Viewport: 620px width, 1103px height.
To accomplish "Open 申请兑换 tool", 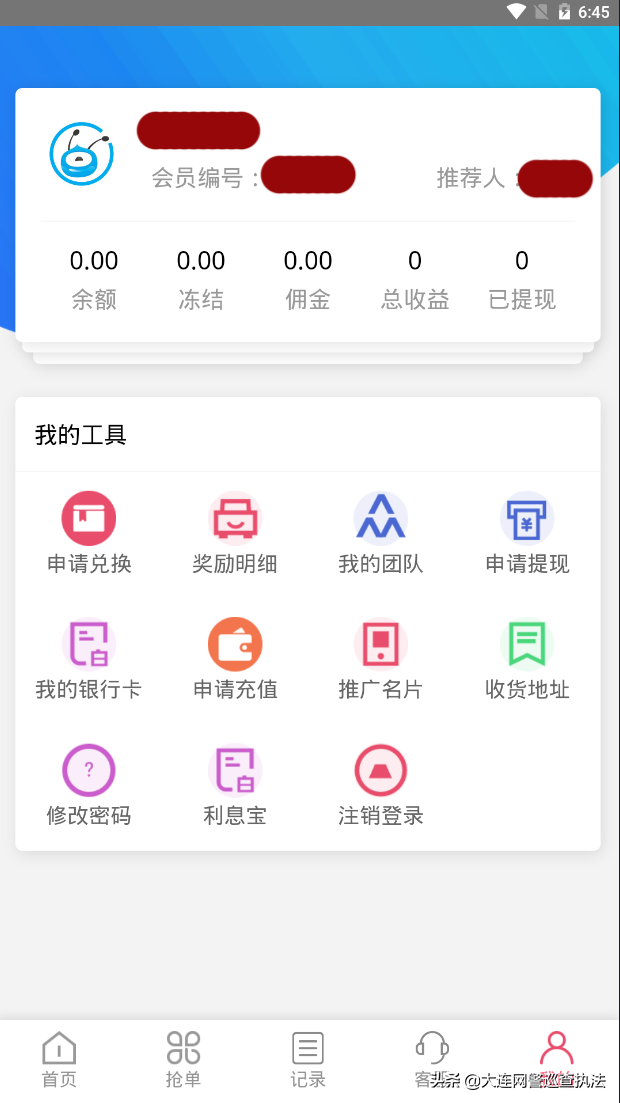I will pos(89,533).
